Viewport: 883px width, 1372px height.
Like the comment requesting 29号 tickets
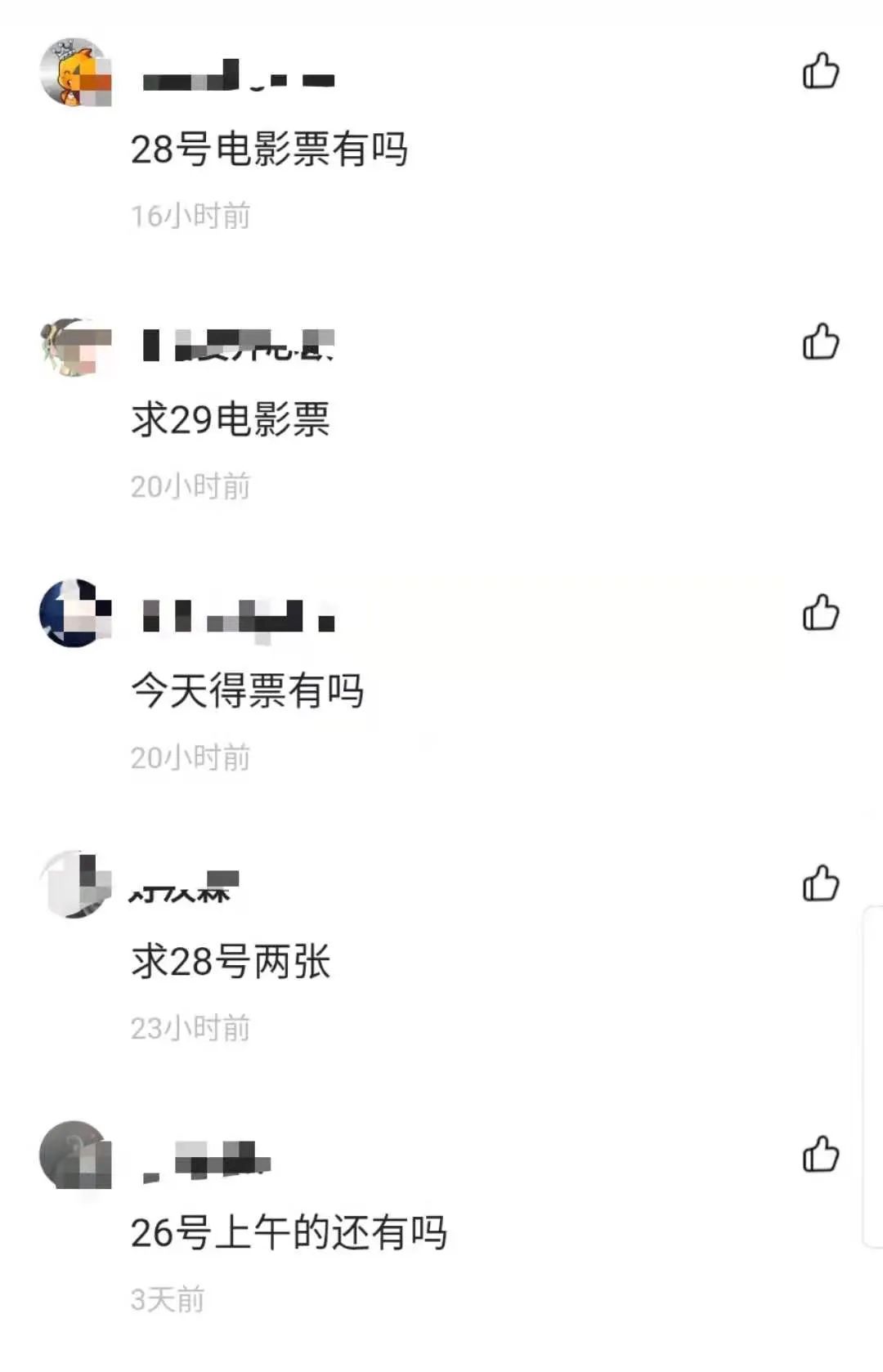[821, 342]
